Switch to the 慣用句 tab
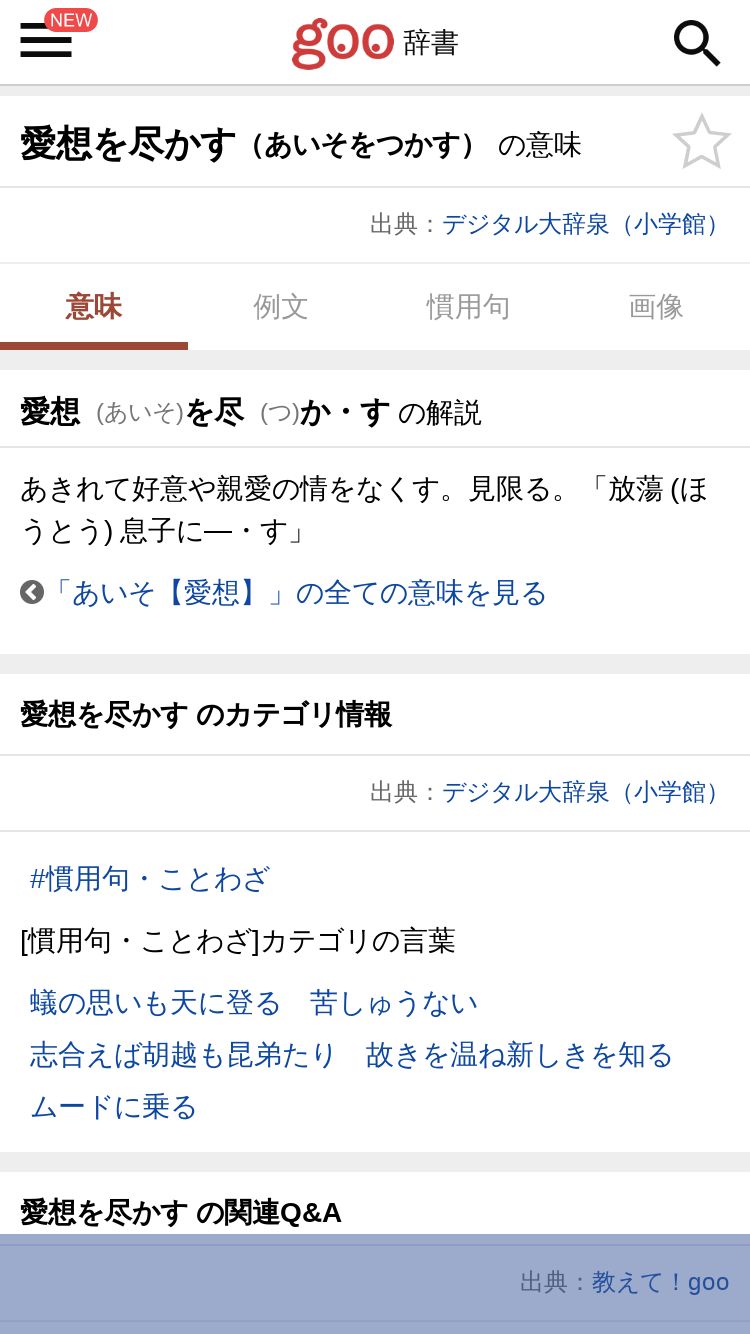Image resolution: width=750 pixels, height=1334 pixels. (468, 306)
